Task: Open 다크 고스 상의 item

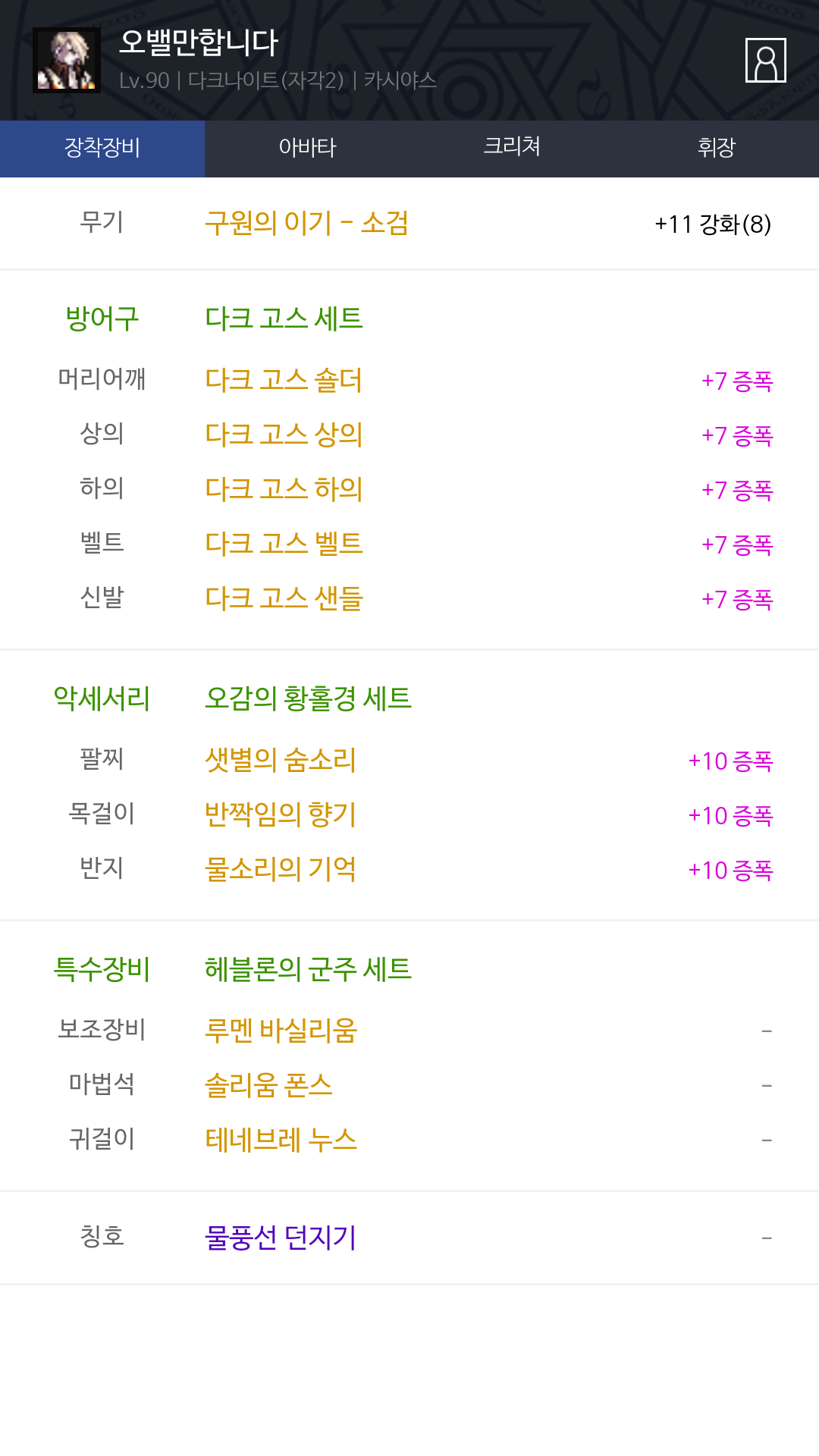Action: (x=284, y=435)
